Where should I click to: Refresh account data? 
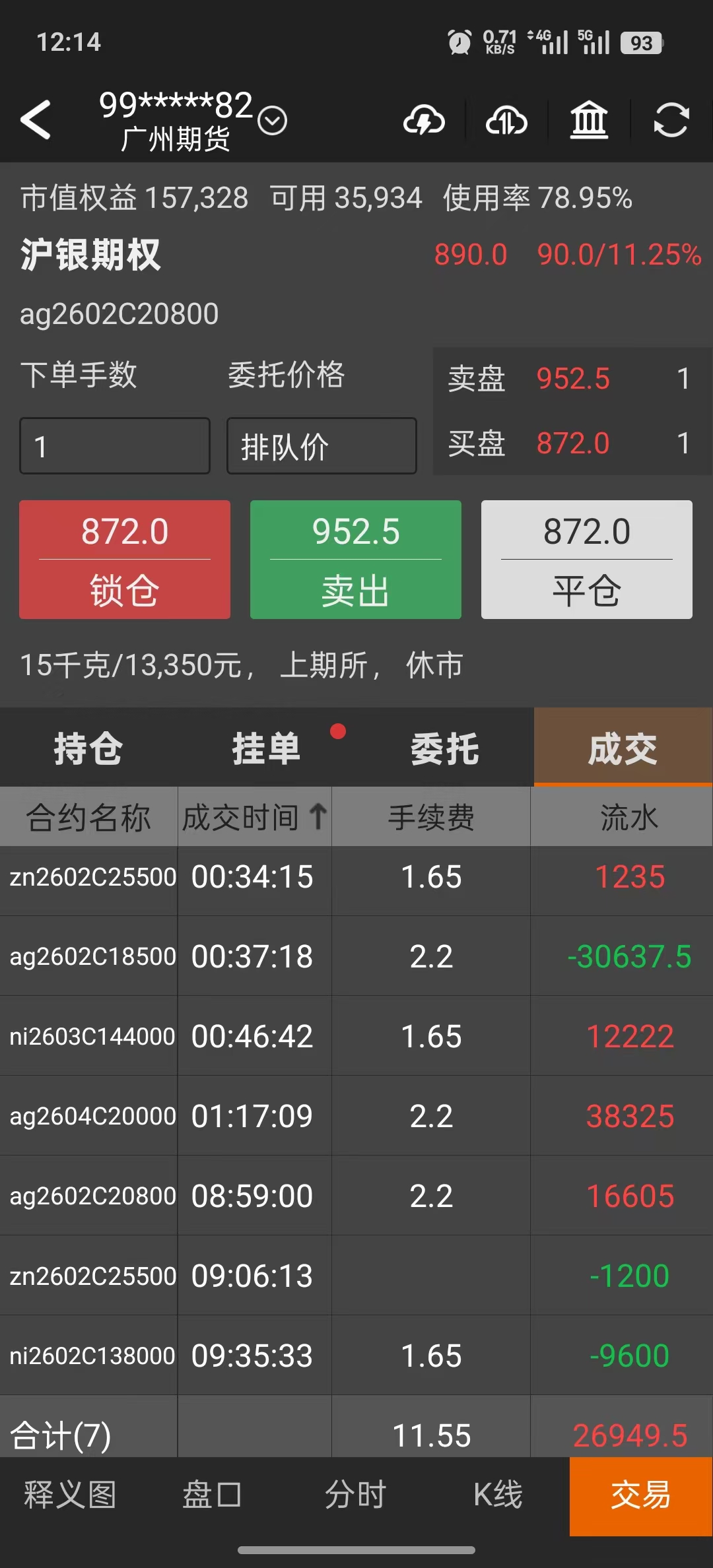[x=671, y=121]
